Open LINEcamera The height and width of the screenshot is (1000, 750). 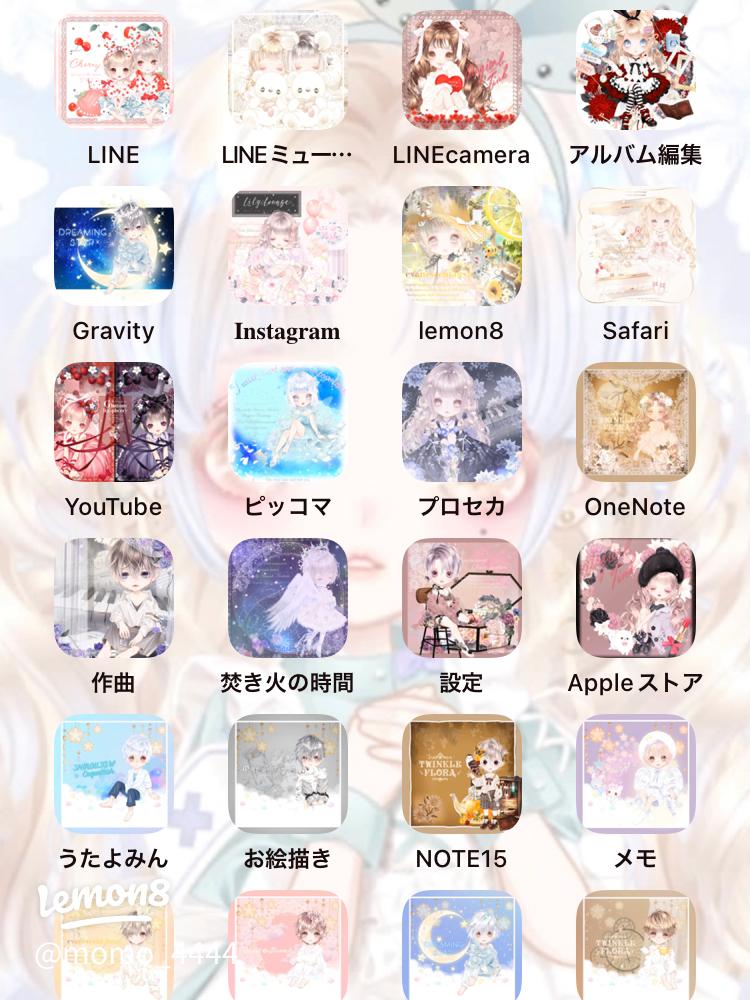461,68
